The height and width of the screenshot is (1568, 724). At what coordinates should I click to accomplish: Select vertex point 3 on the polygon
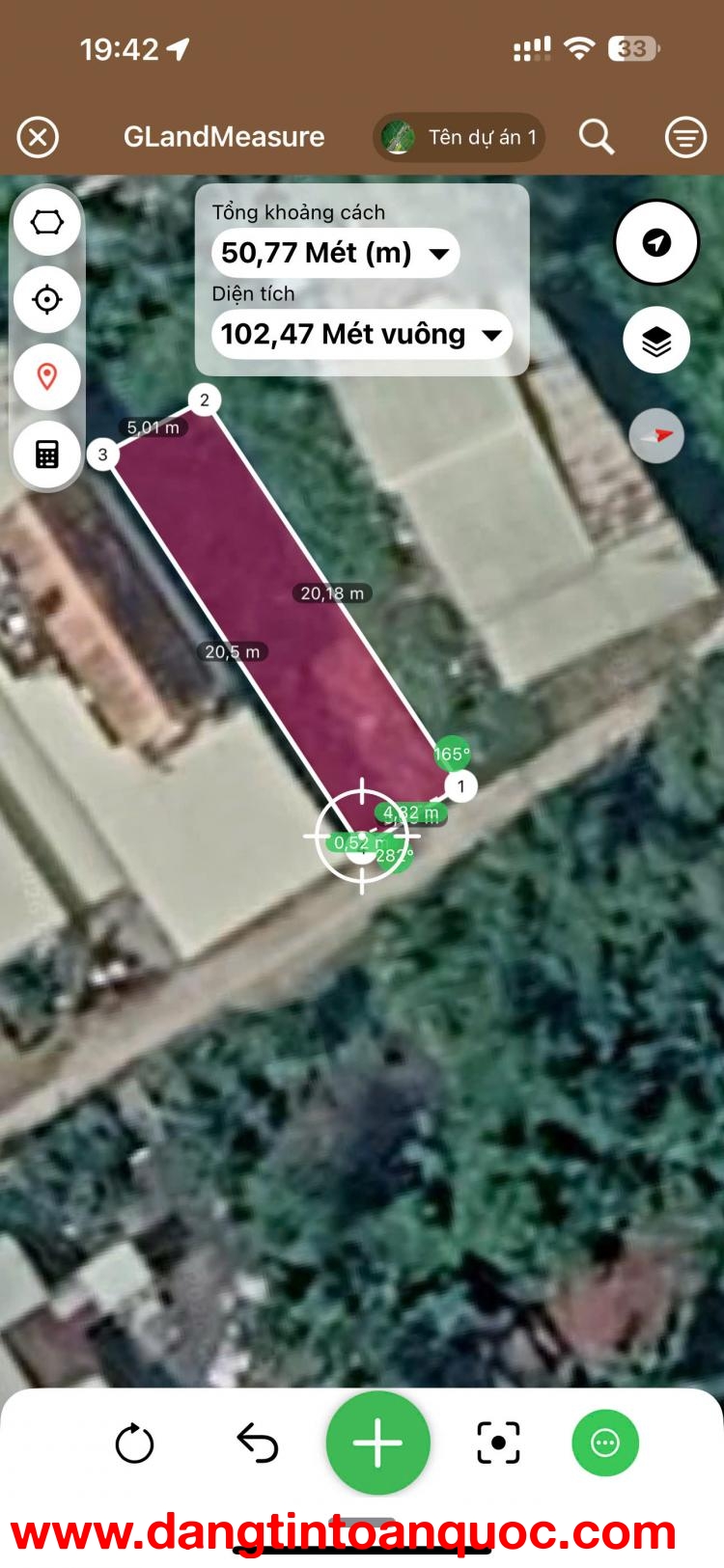[102, 454]
